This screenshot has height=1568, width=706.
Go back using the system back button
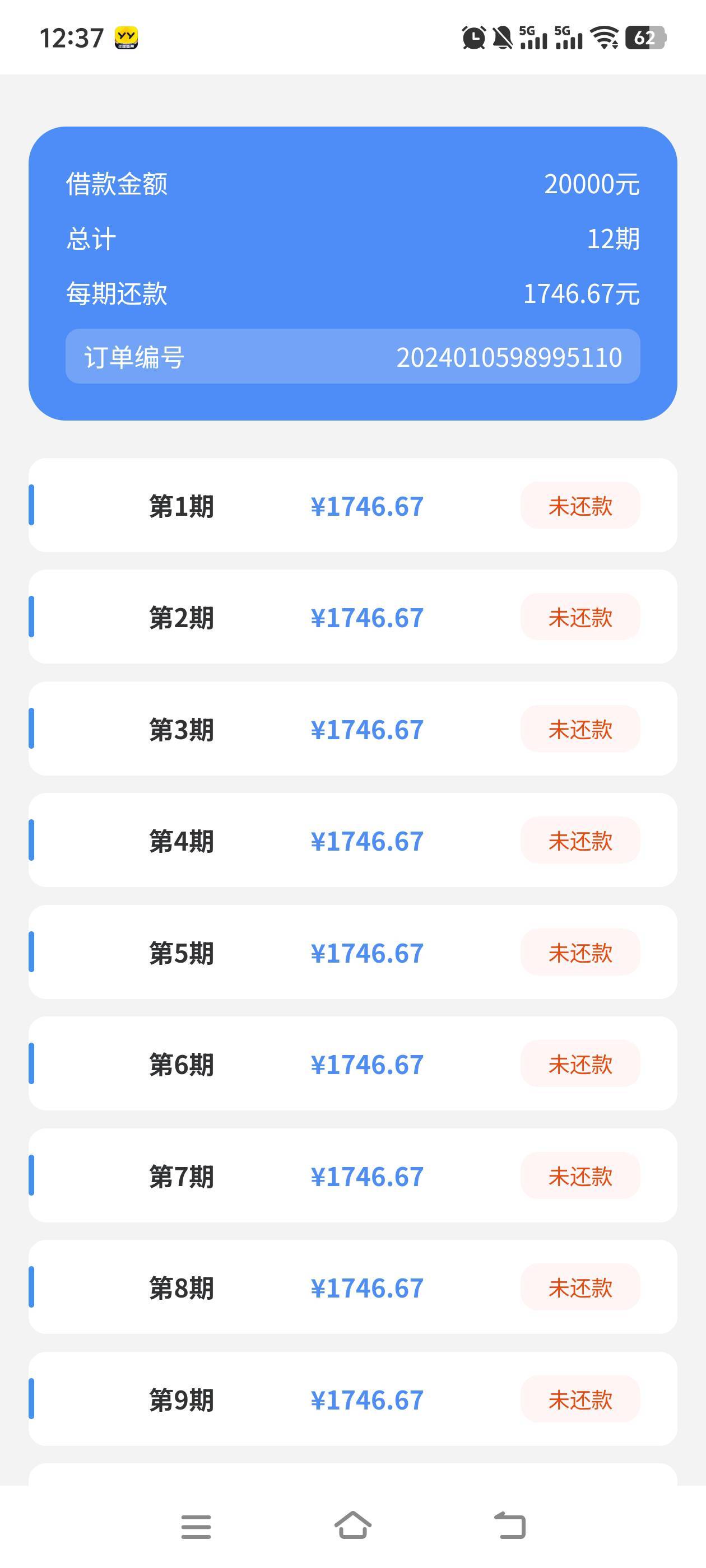(x=510, y=1525)
